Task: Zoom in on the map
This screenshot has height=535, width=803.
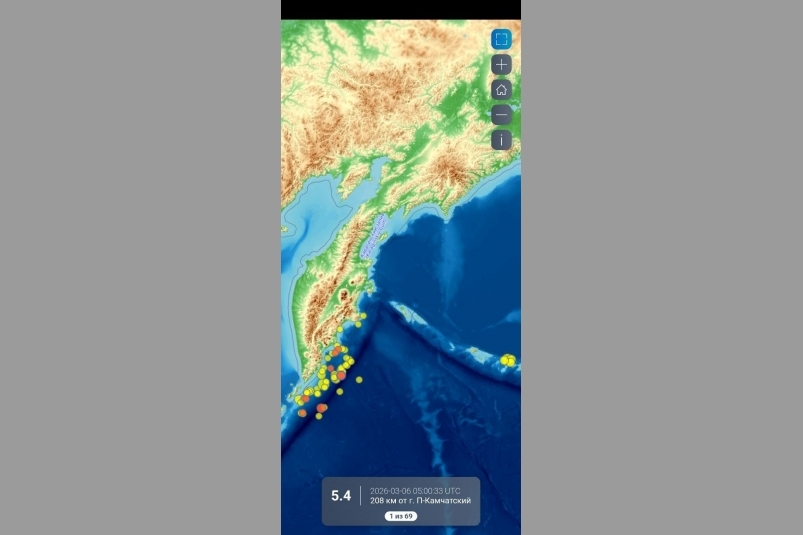Action: click(501, 64)
